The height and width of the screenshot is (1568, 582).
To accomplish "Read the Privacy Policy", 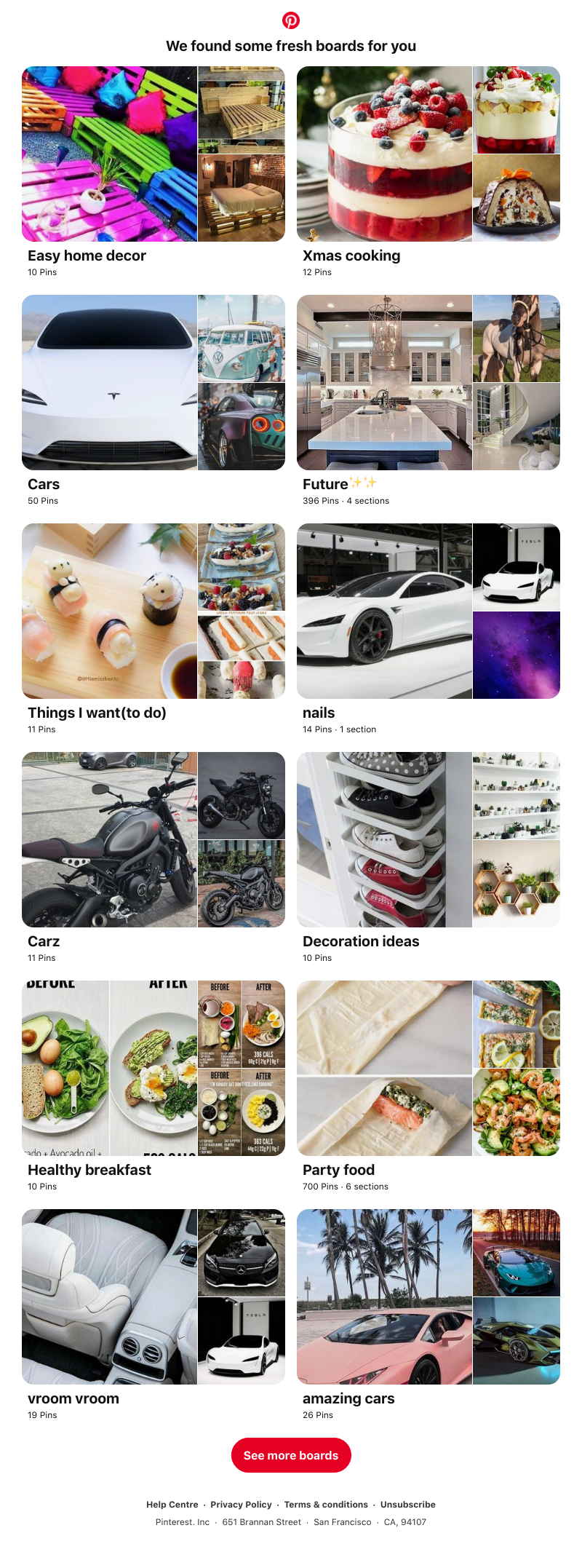I will (x=241, y=1505).
